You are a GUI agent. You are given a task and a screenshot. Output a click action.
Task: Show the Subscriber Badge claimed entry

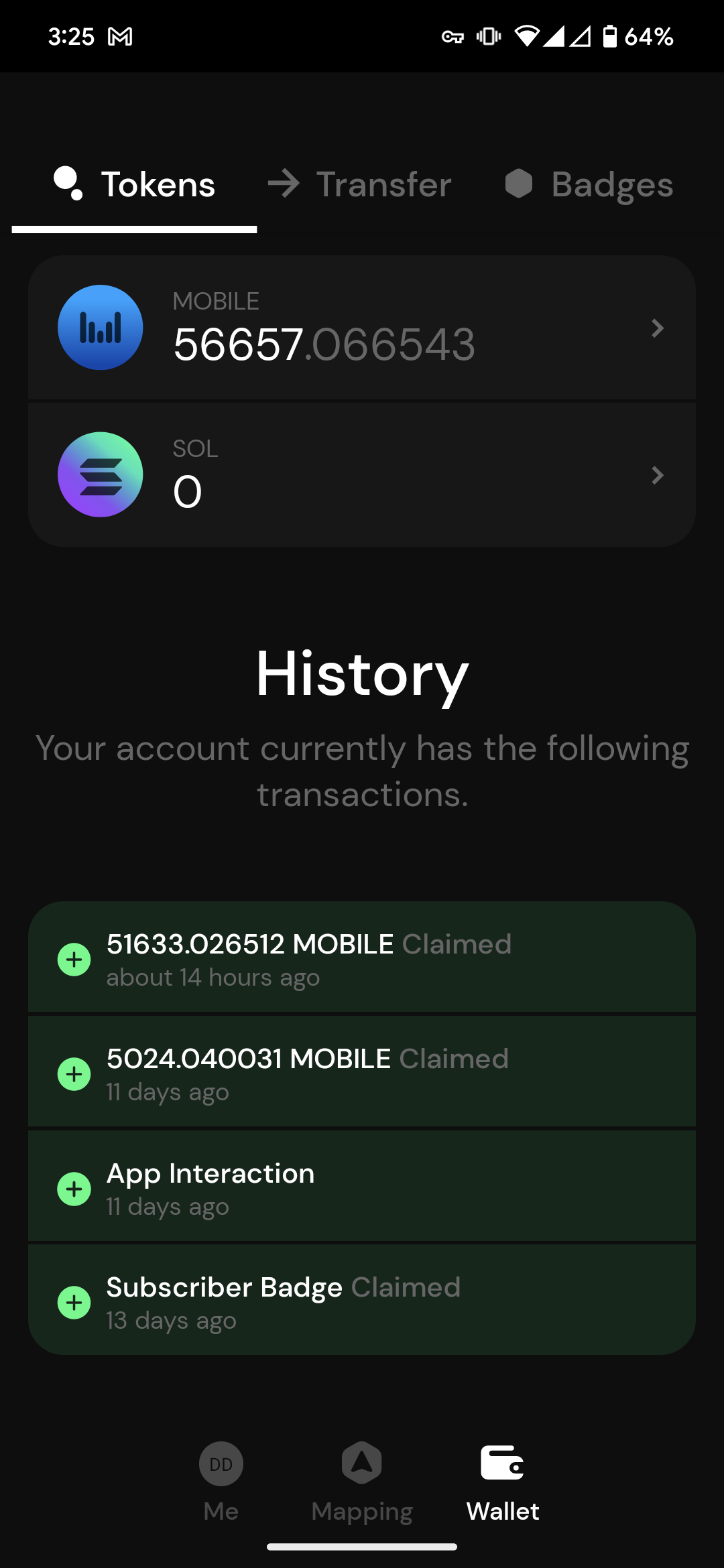tap(362, 1302)
